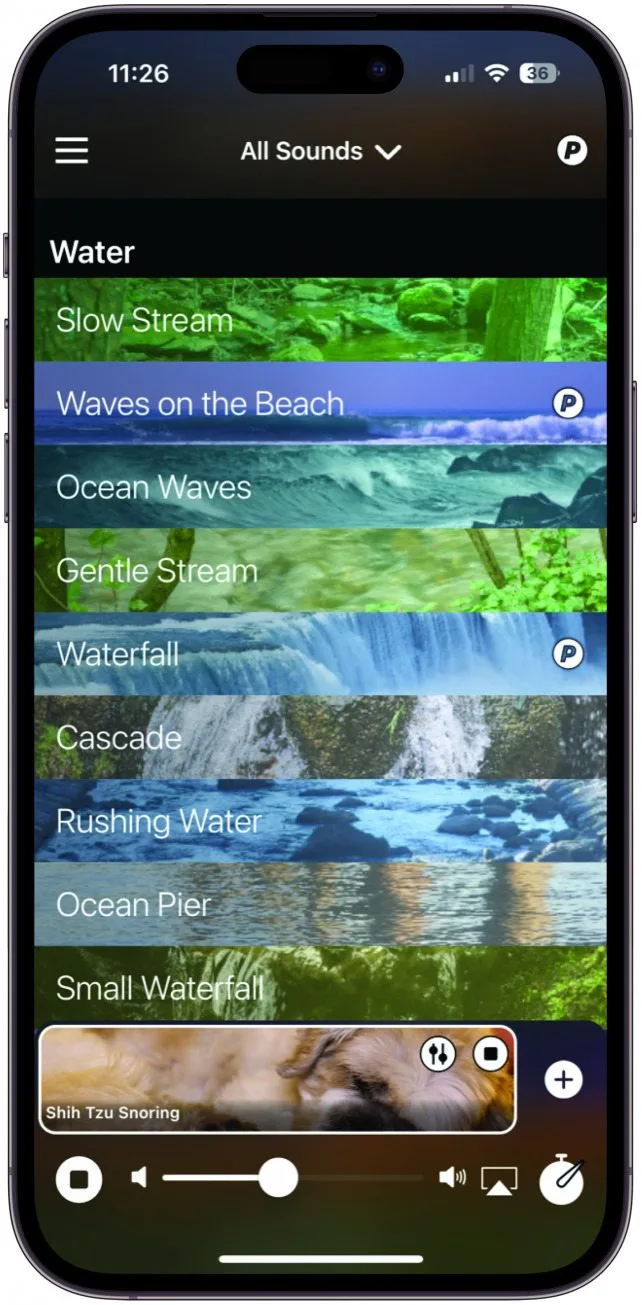Play the Ocean Pier sound
The image size is (642, 1305).
320,905
